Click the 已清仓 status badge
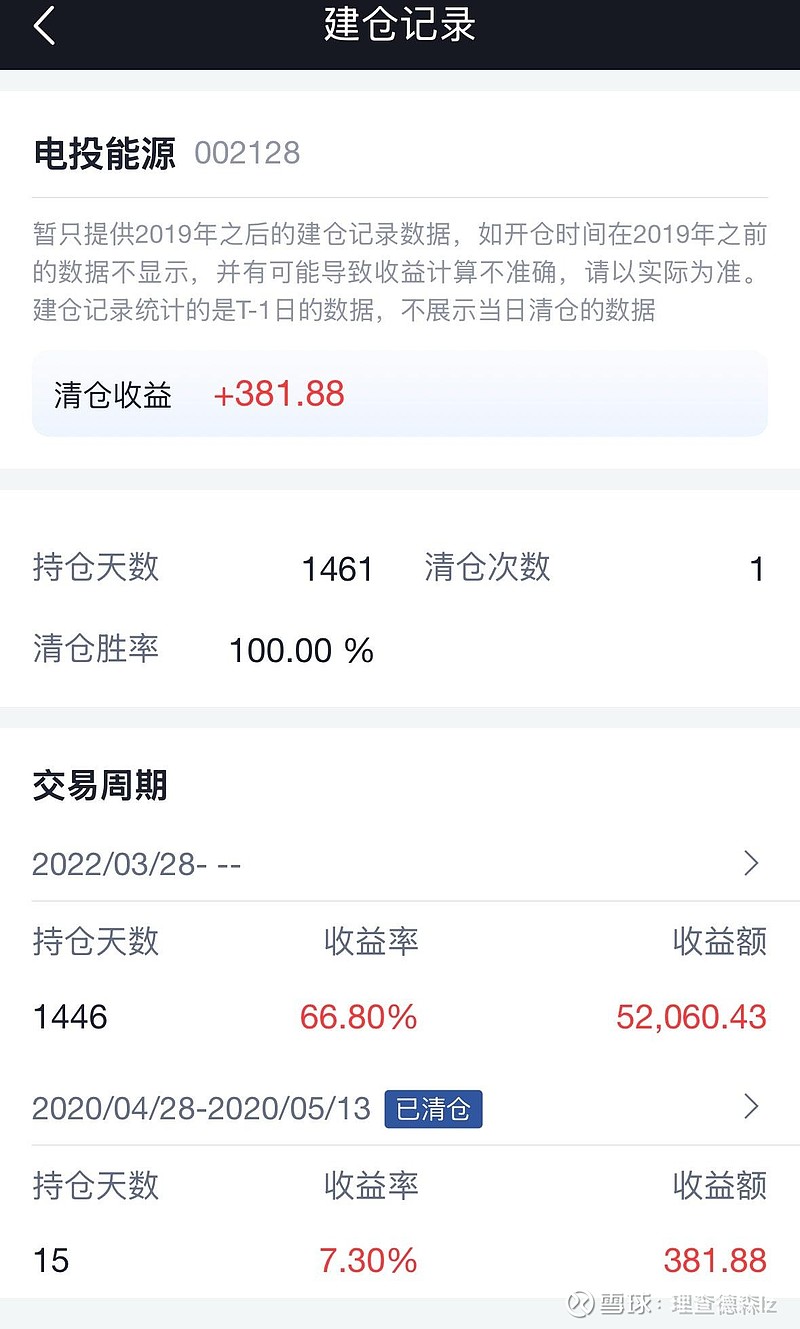This screenshot has height=1329, width=800. click(433, 1108)
